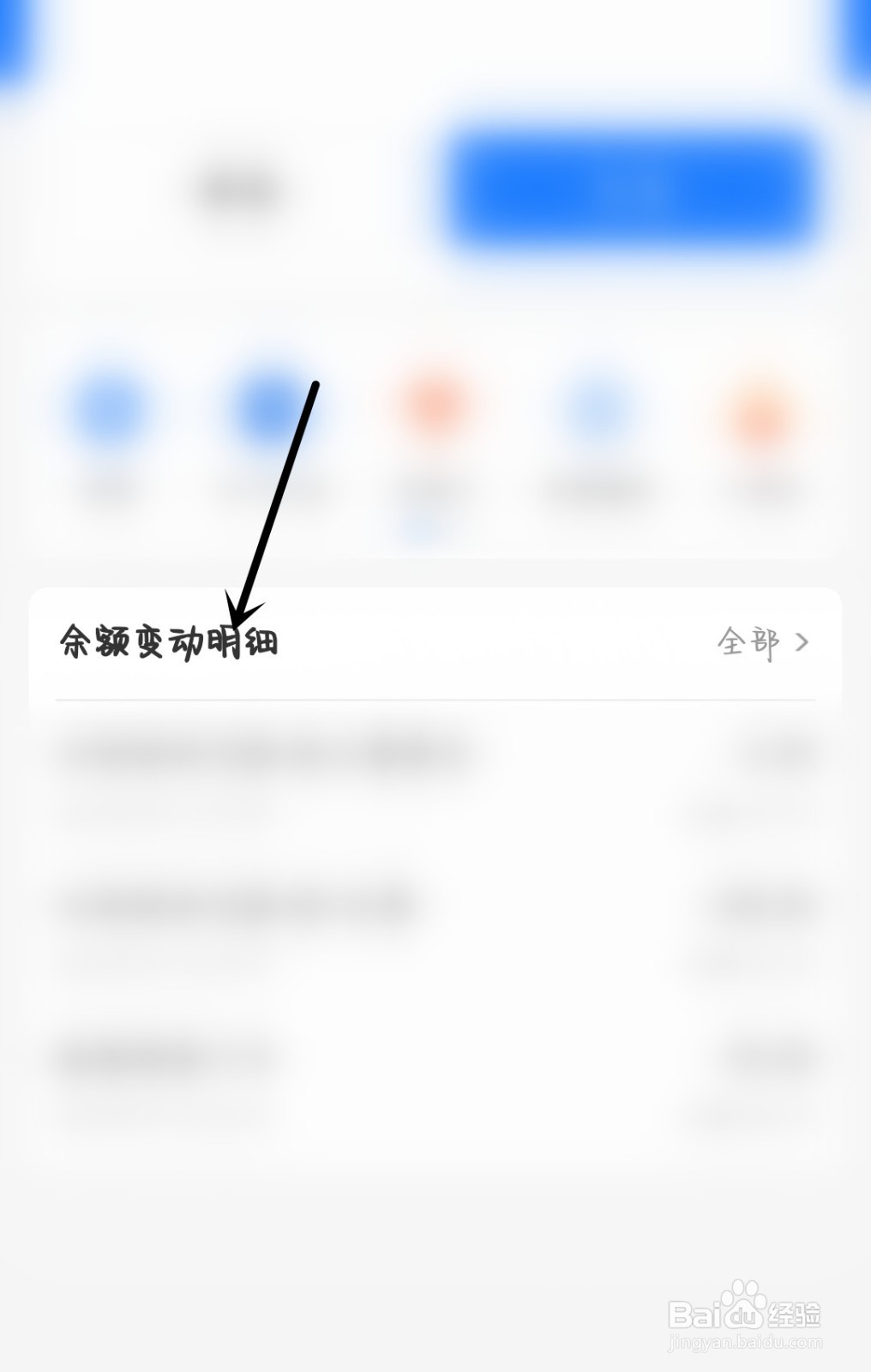Tap the second transaction amount on the right

pyautogui.click(x=763, y=905)
